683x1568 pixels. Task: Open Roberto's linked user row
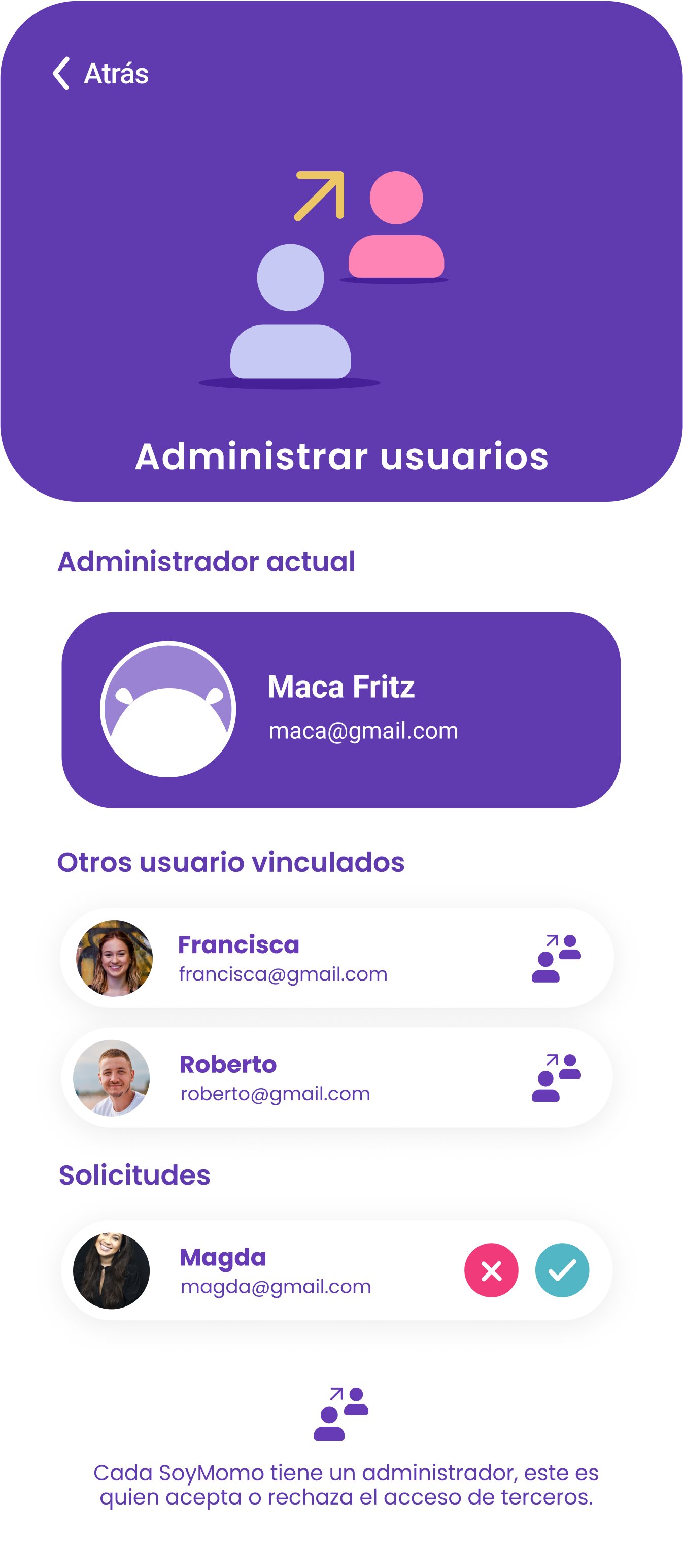click(x=304, y=1077)
